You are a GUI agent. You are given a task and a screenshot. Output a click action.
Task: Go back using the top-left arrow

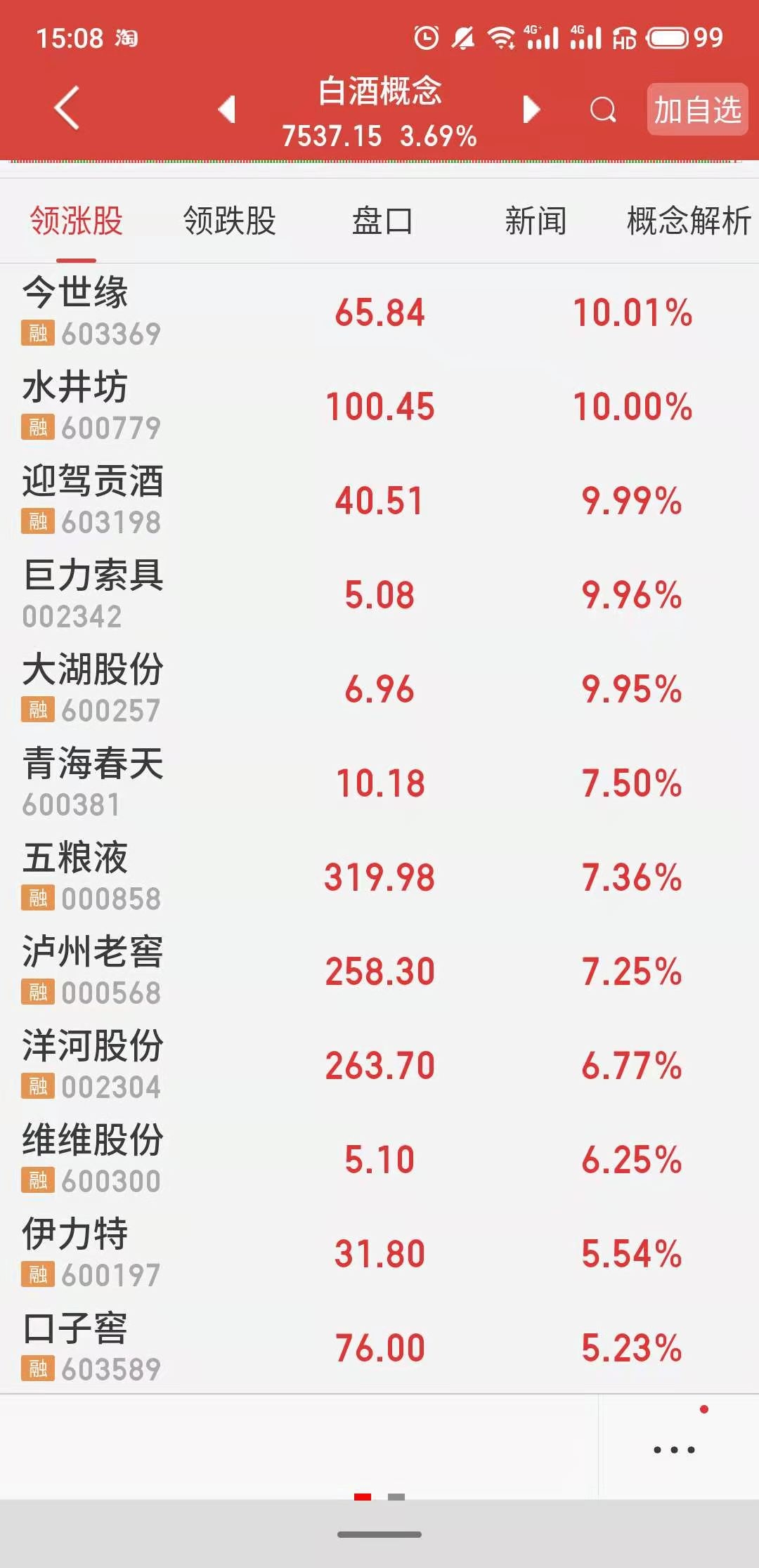[67, 108]
